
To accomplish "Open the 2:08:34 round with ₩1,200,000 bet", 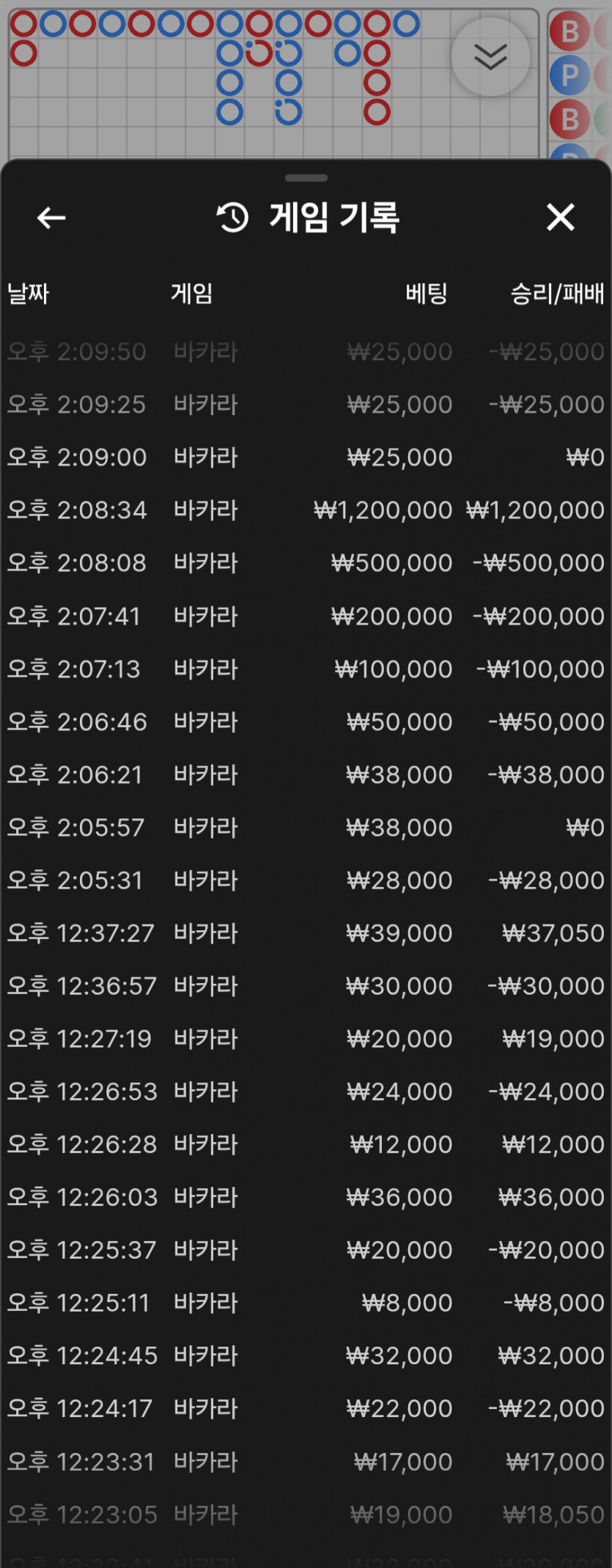I will pyautogui.click(x=306, y=510).
